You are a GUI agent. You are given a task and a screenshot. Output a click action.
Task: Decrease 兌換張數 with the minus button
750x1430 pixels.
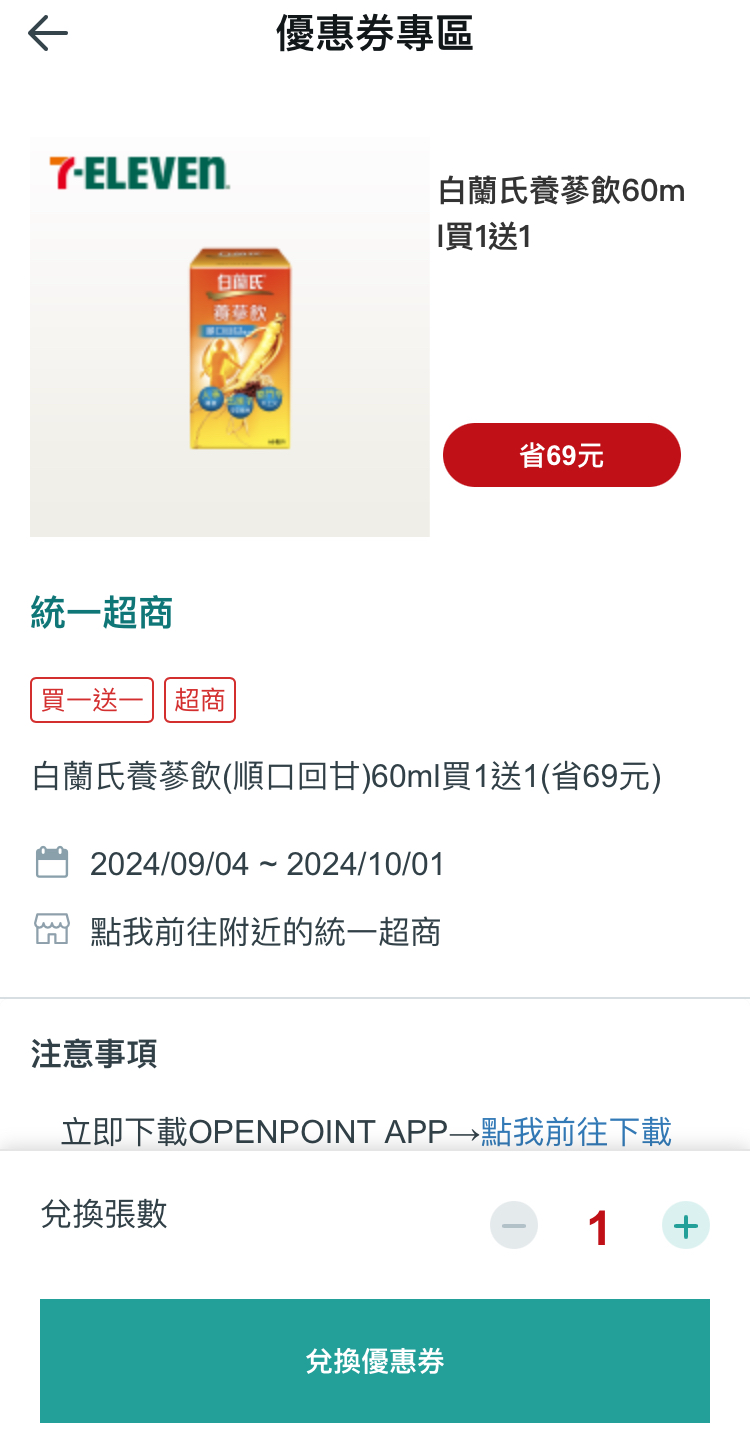click(514, 1226)
